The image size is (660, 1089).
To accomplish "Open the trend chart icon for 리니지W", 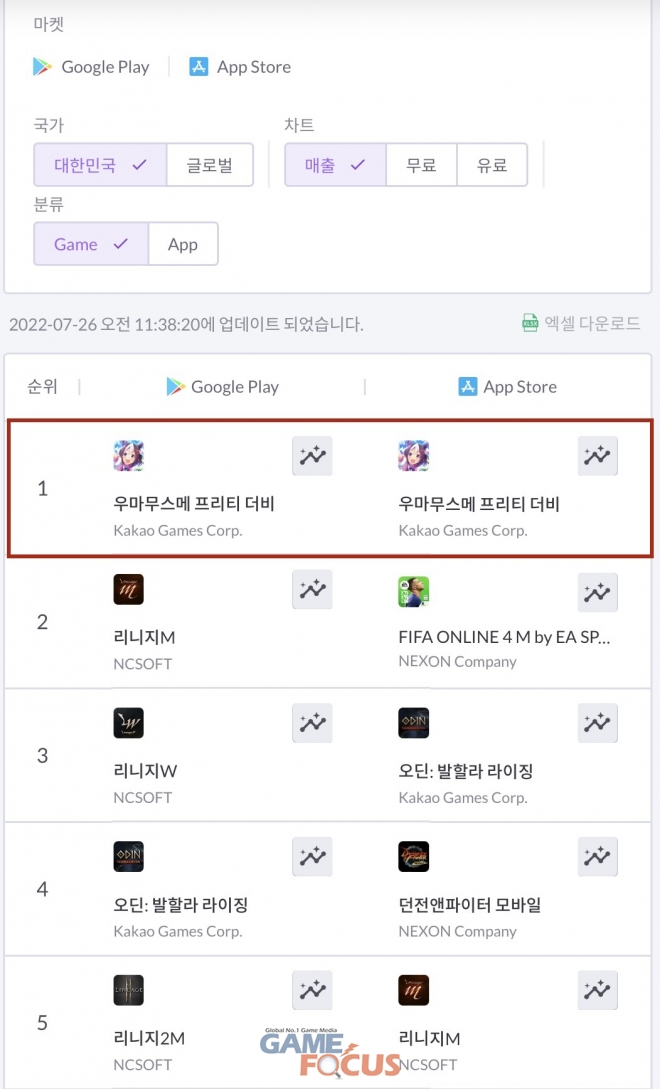I will tap(312, 723).
